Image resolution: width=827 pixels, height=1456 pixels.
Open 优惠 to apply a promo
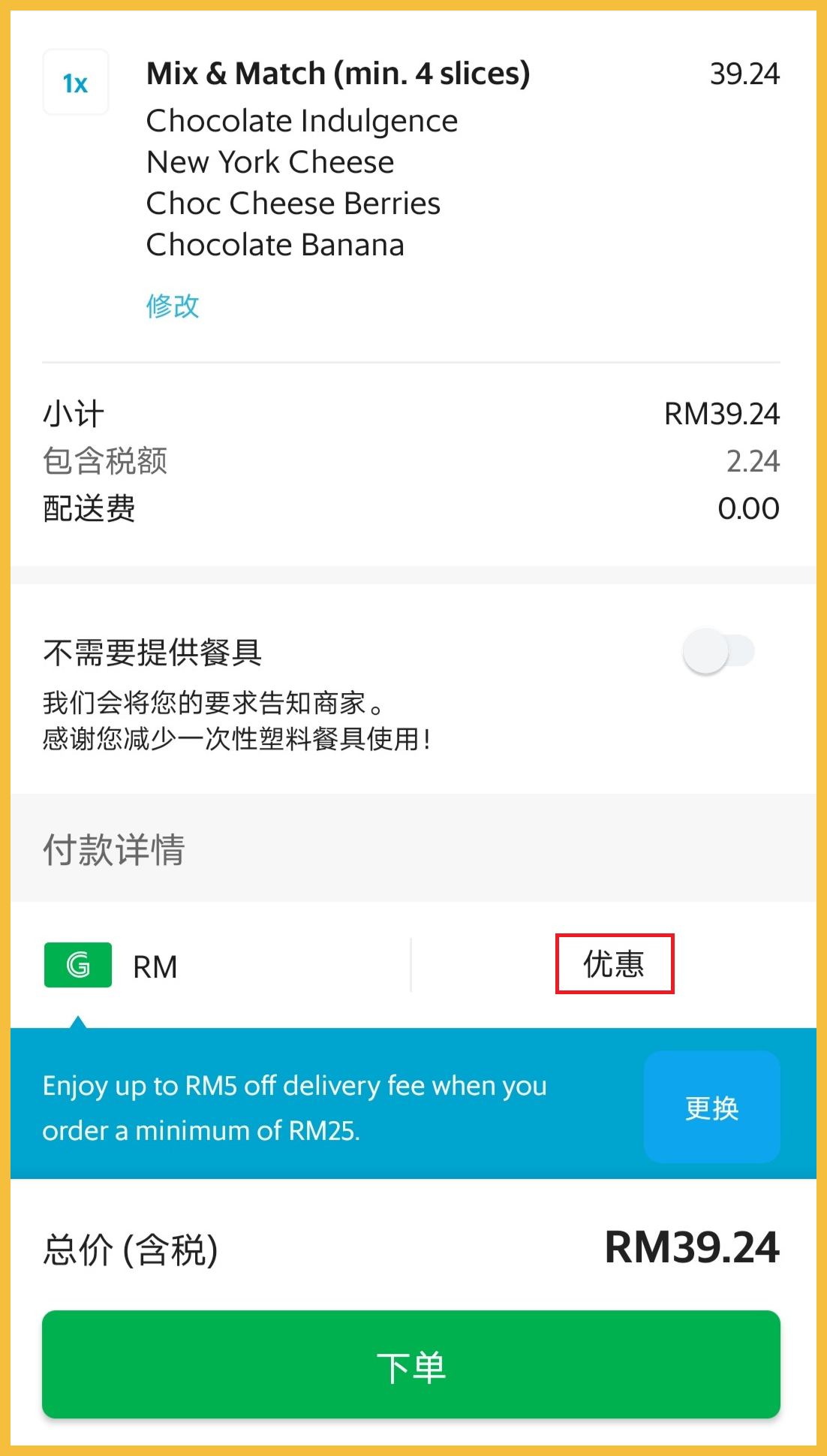click(614, 964)
